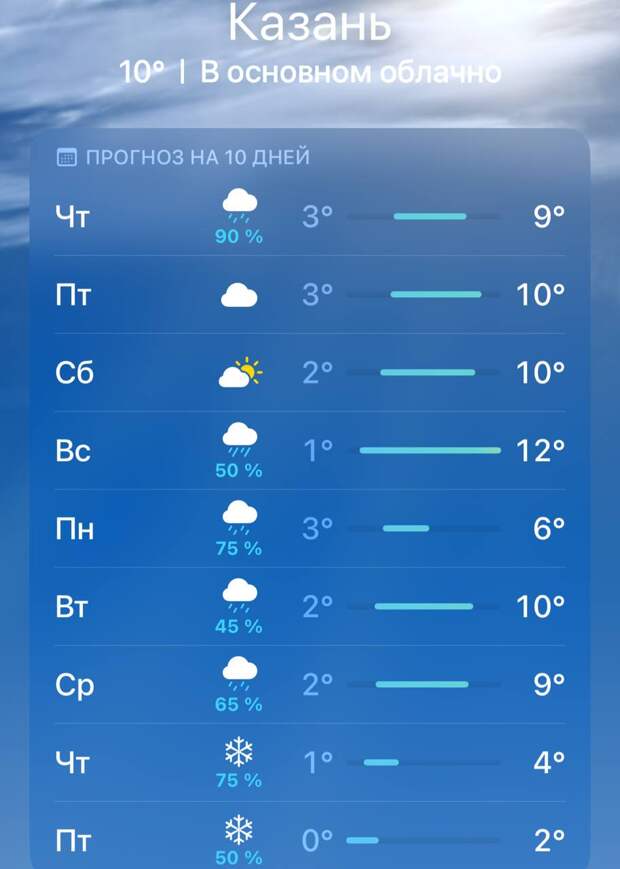
Task: View details for Вс forecast
Action: 310,451
